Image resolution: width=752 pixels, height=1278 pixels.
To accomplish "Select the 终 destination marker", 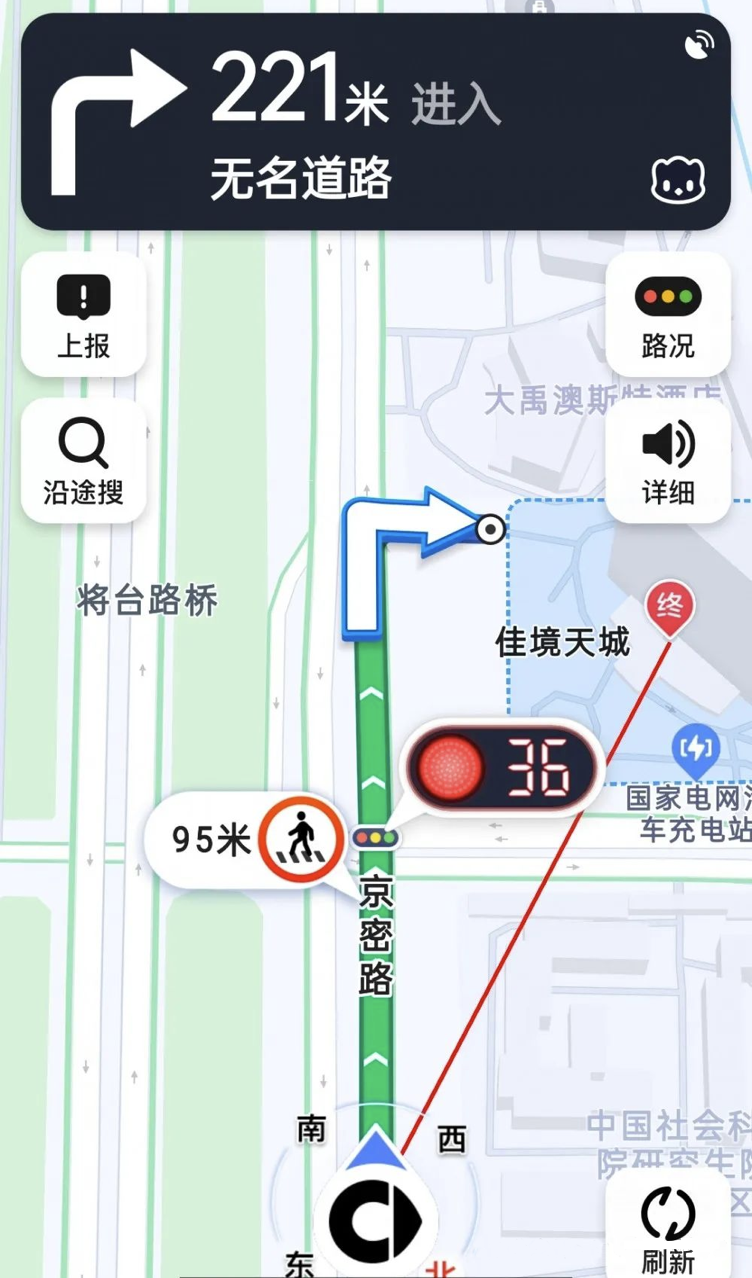I will click(669, 608).
